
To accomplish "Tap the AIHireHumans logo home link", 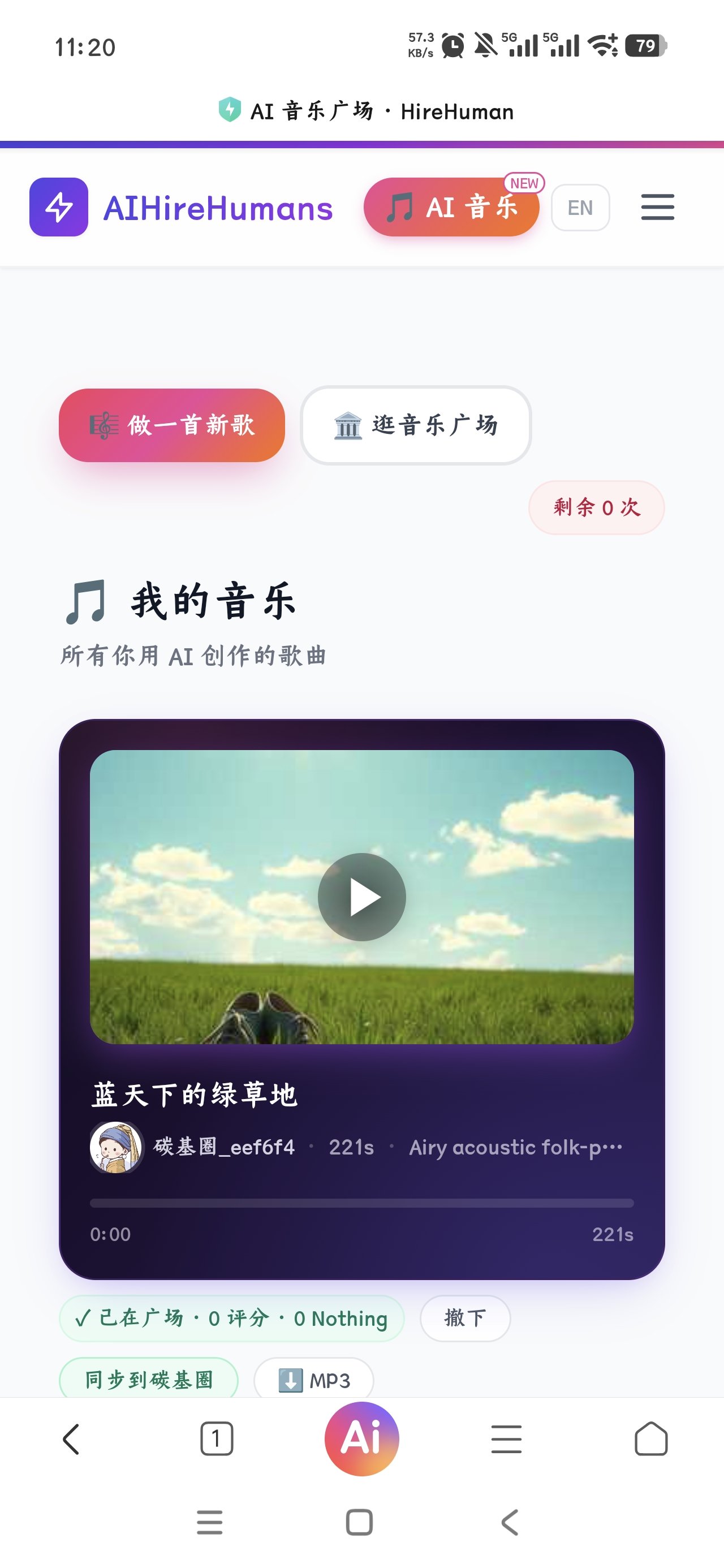I will click(x=182, y=207).
